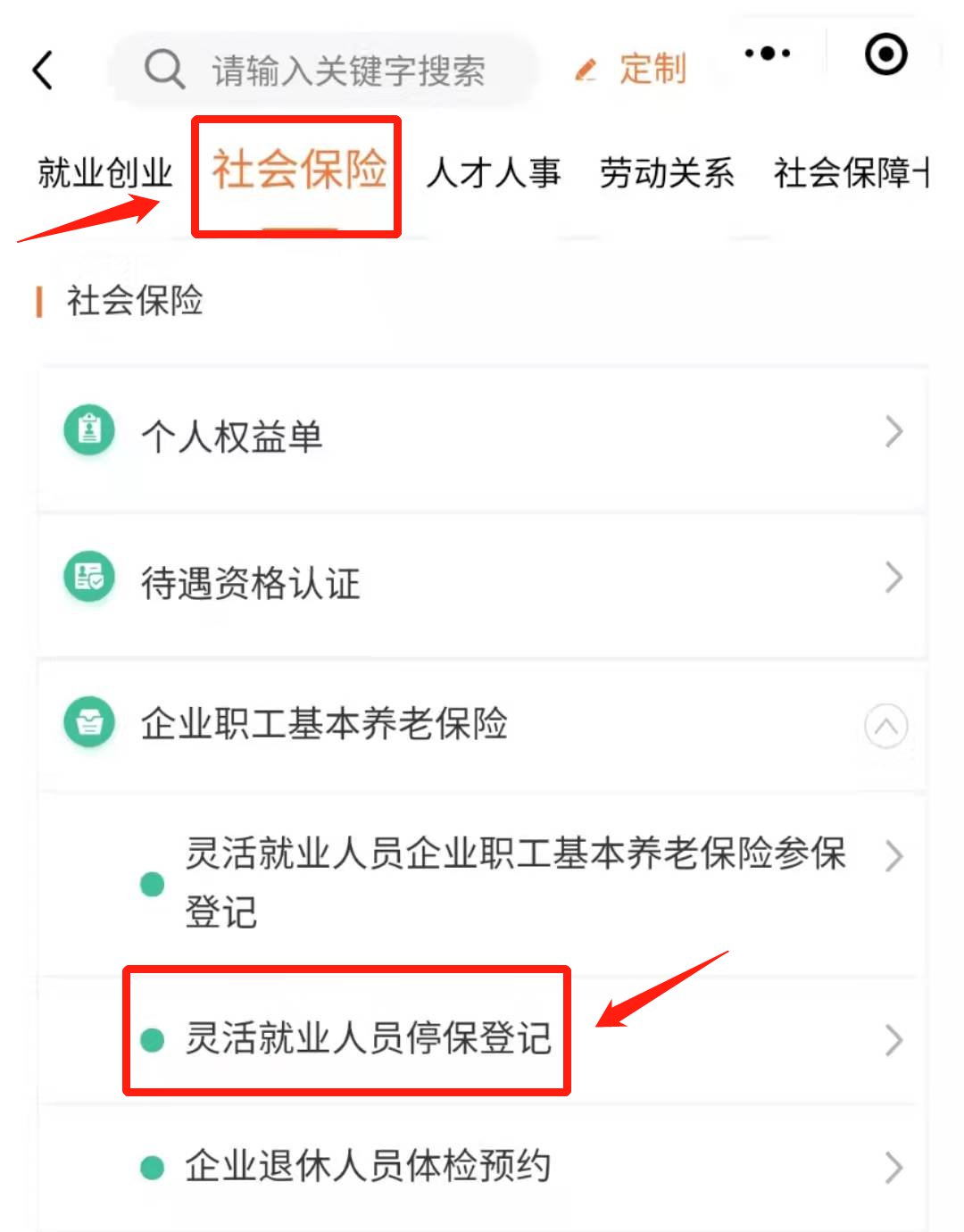Open 待遇资格认证 row

point(482,583)
